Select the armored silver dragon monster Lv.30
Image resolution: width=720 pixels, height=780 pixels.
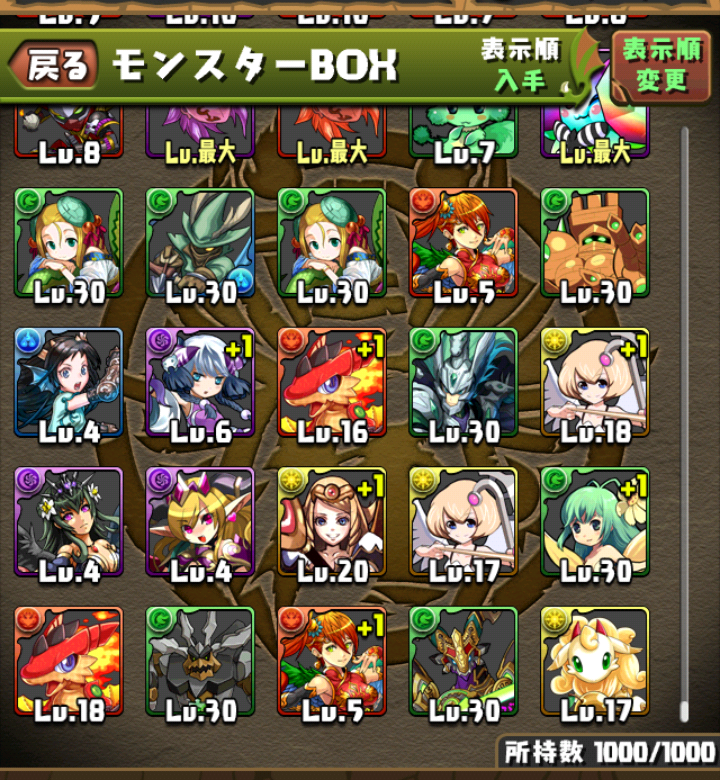[462, 382]
